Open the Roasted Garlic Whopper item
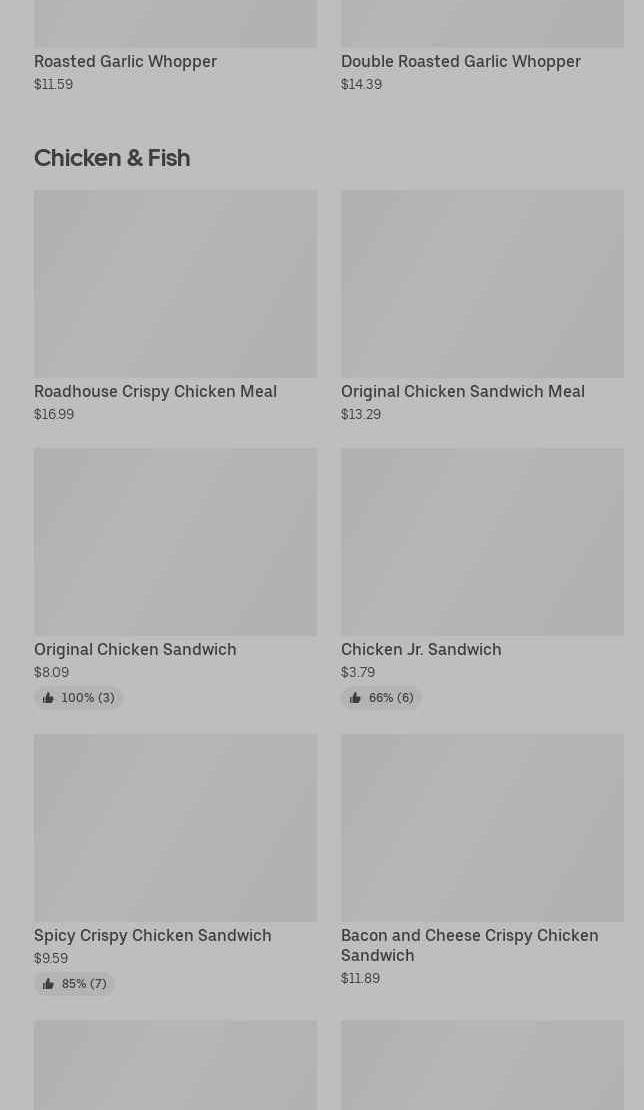Viewport: 644px width, 1110px height. [125, 61]
